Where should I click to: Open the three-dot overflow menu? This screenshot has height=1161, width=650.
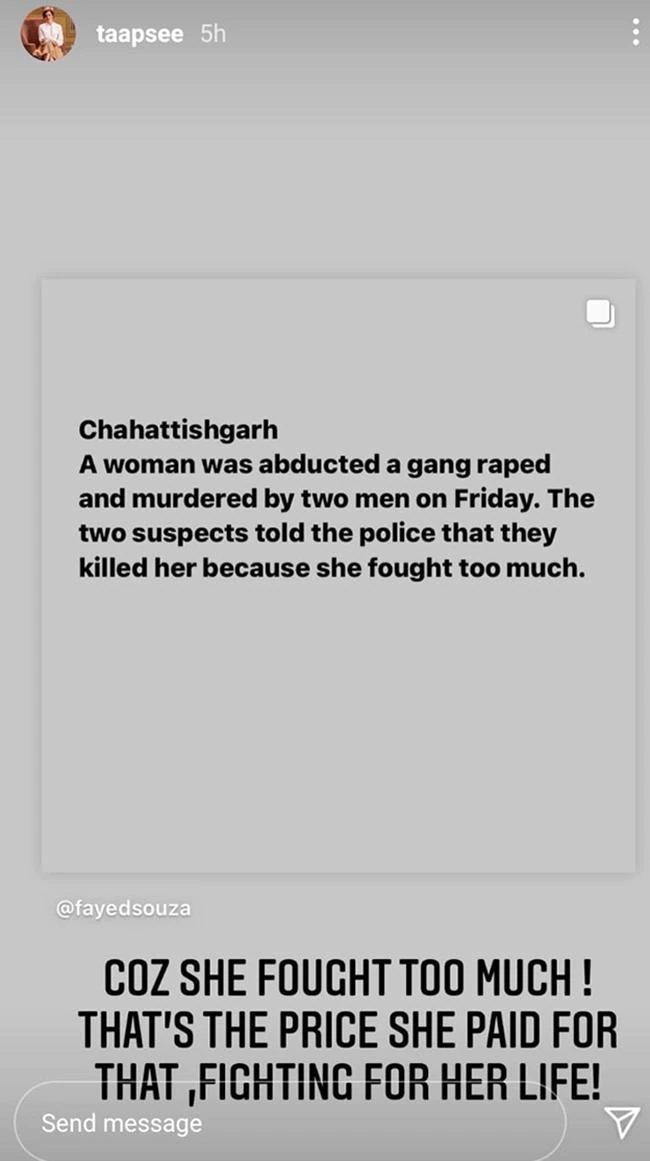[636, 32]
